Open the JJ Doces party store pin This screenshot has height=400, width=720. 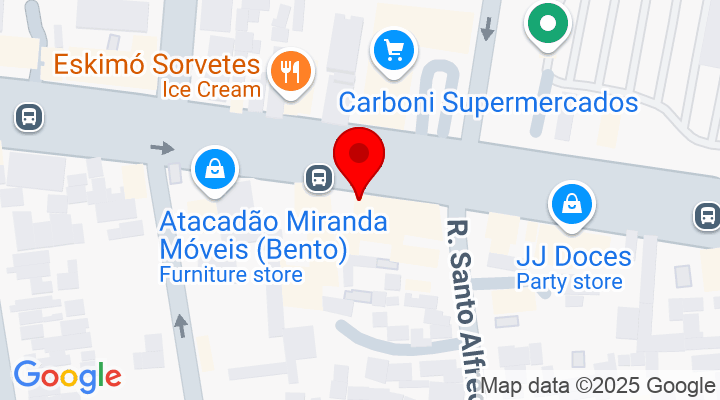pyautogui.click(x=571, y=203)
